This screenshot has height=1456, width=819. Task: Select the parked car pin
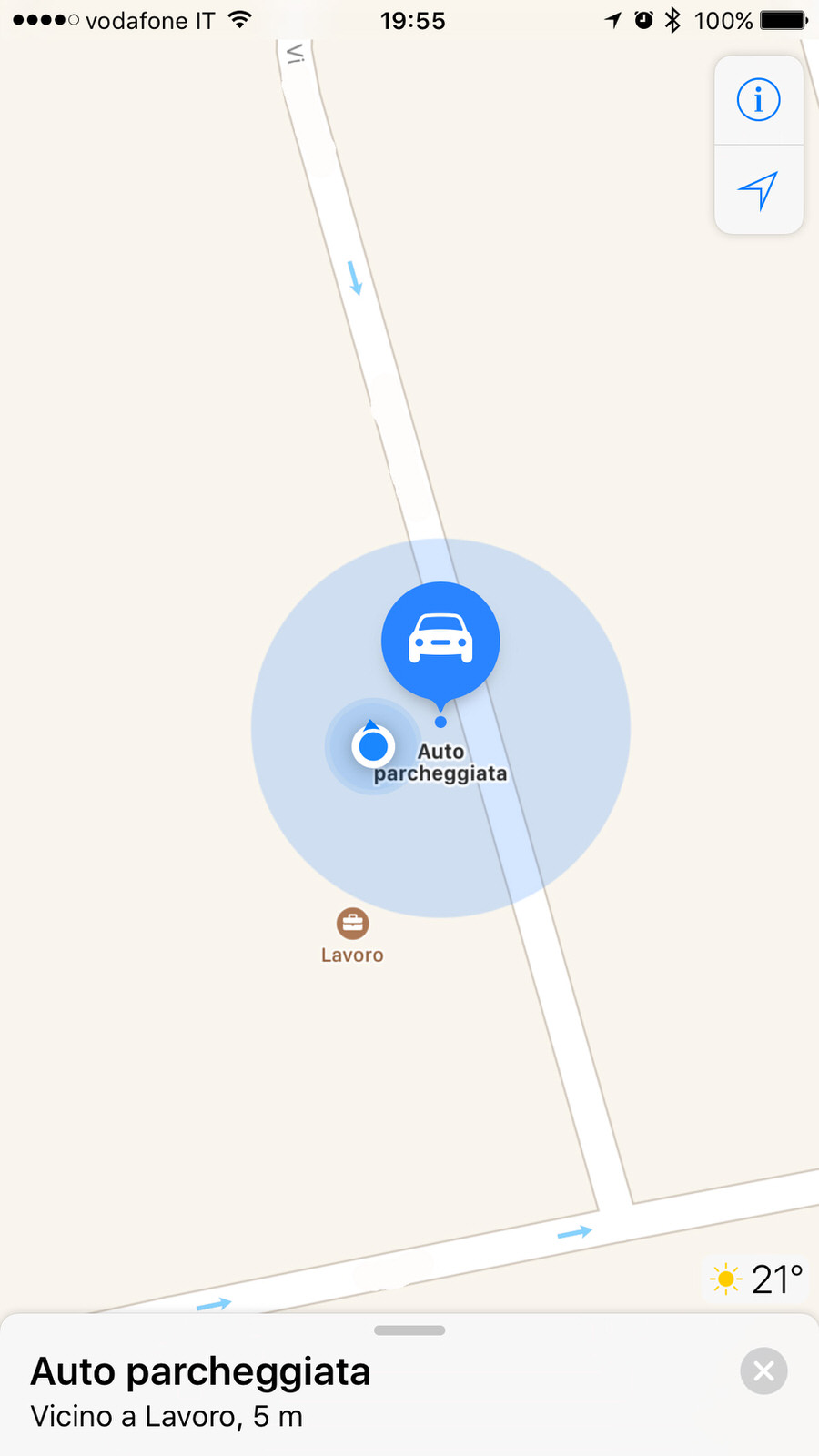(x=440, y=641)
